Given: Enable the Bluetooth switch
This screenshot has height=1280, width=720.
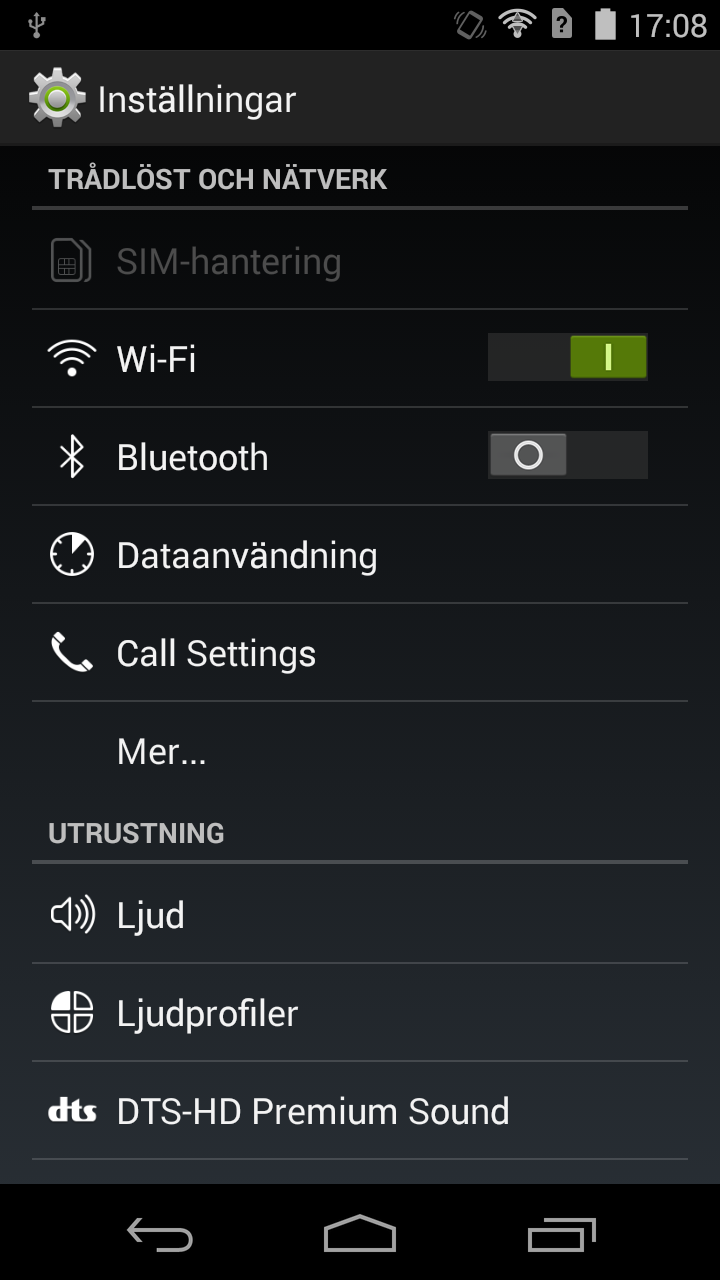Looking at the screenshot, I should pos(567,456).
